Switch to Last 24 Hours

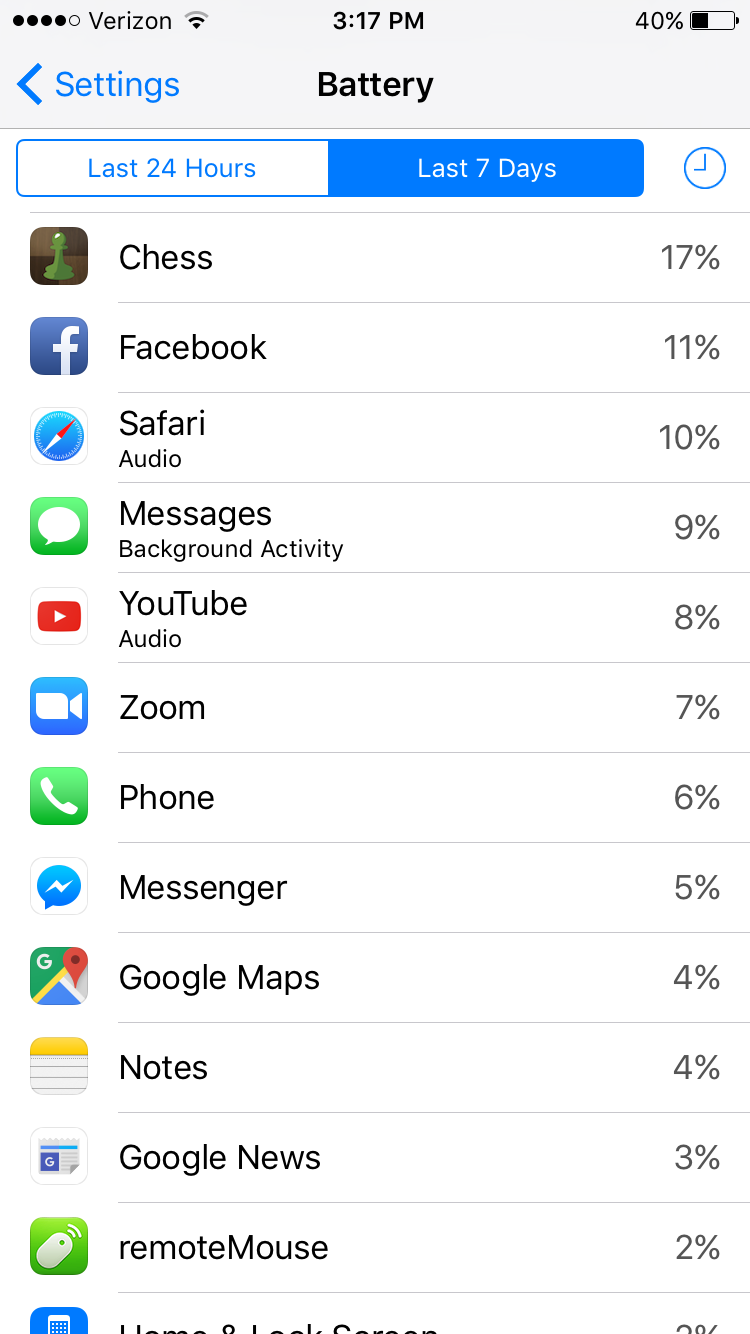point(172,168)
